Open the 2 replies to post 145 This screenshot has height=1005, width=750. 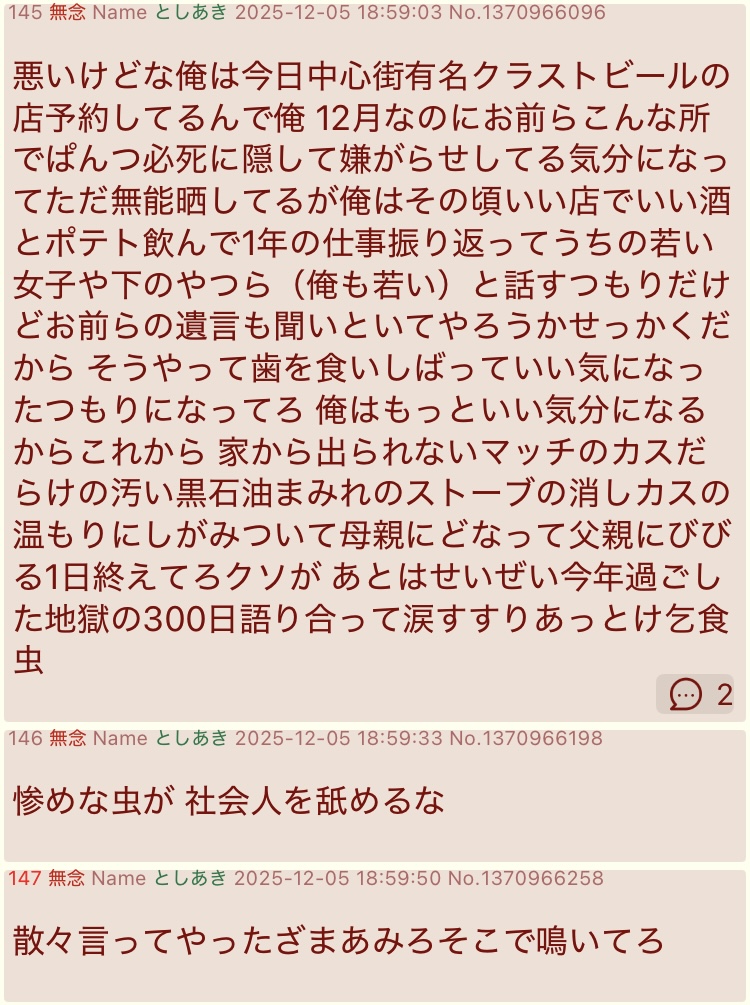[695, 694]
